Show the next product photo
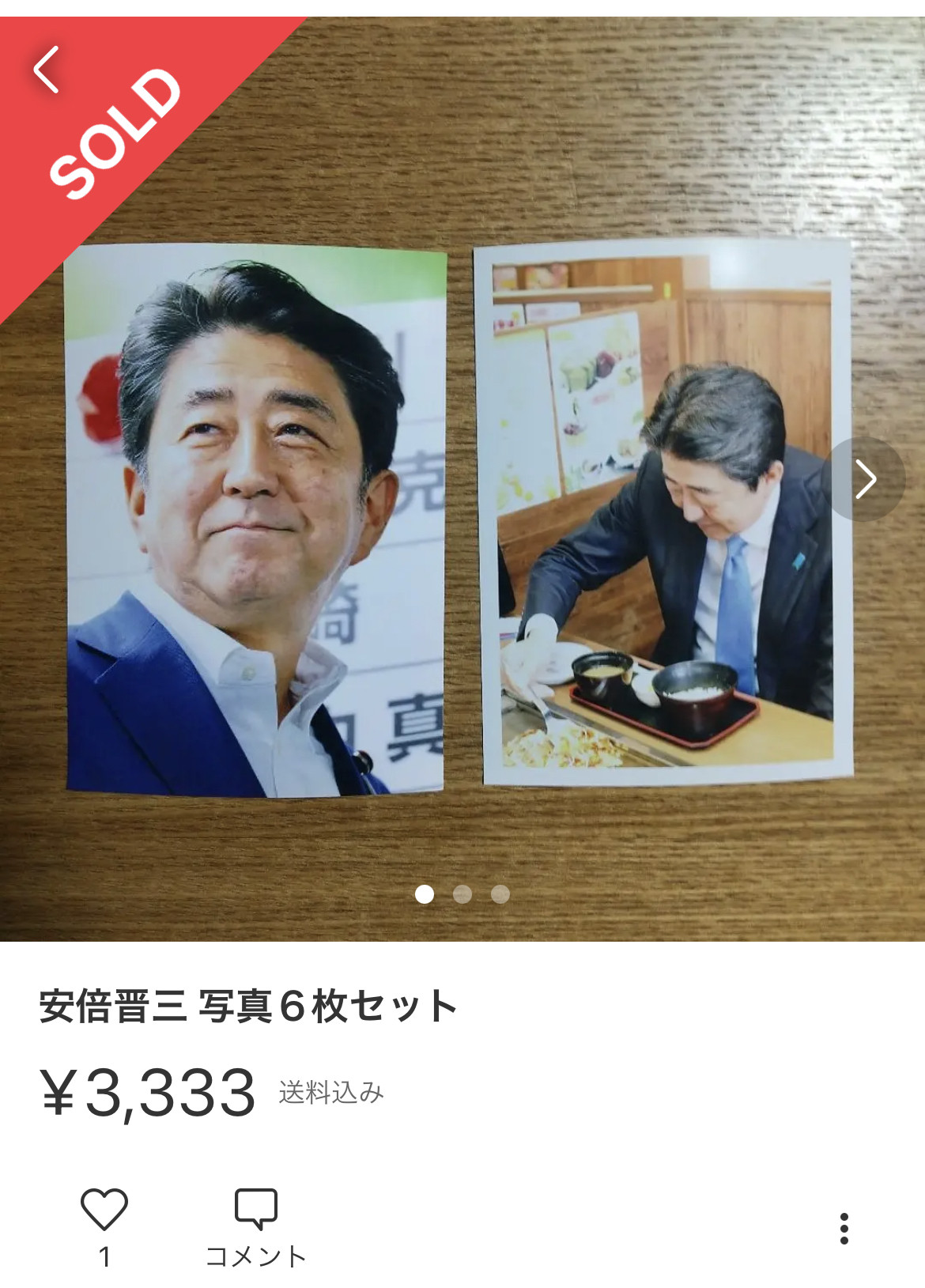The height and width of the screenshot is (1288, 925). coord(864,479)
